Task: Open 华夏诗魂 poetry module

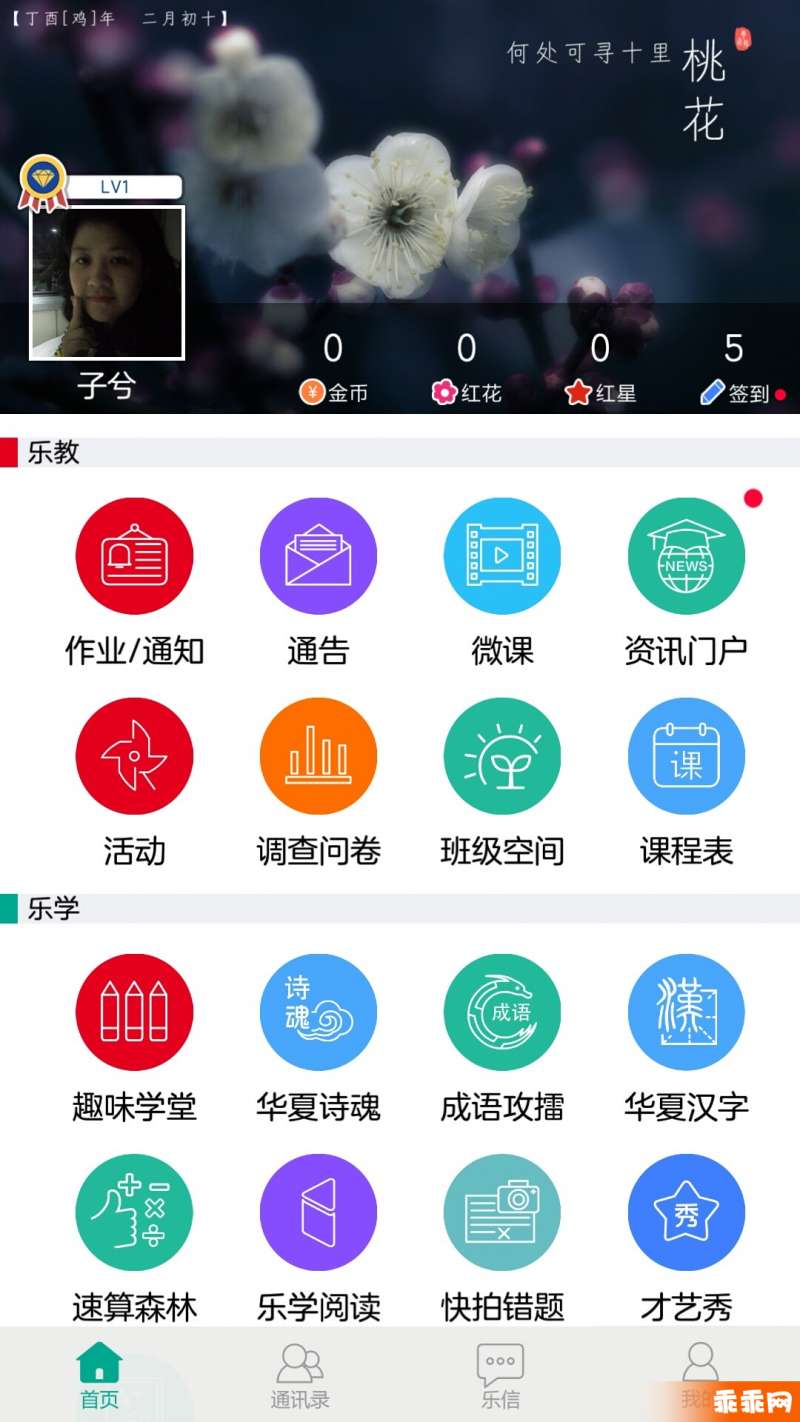Action: (318, 1012)
